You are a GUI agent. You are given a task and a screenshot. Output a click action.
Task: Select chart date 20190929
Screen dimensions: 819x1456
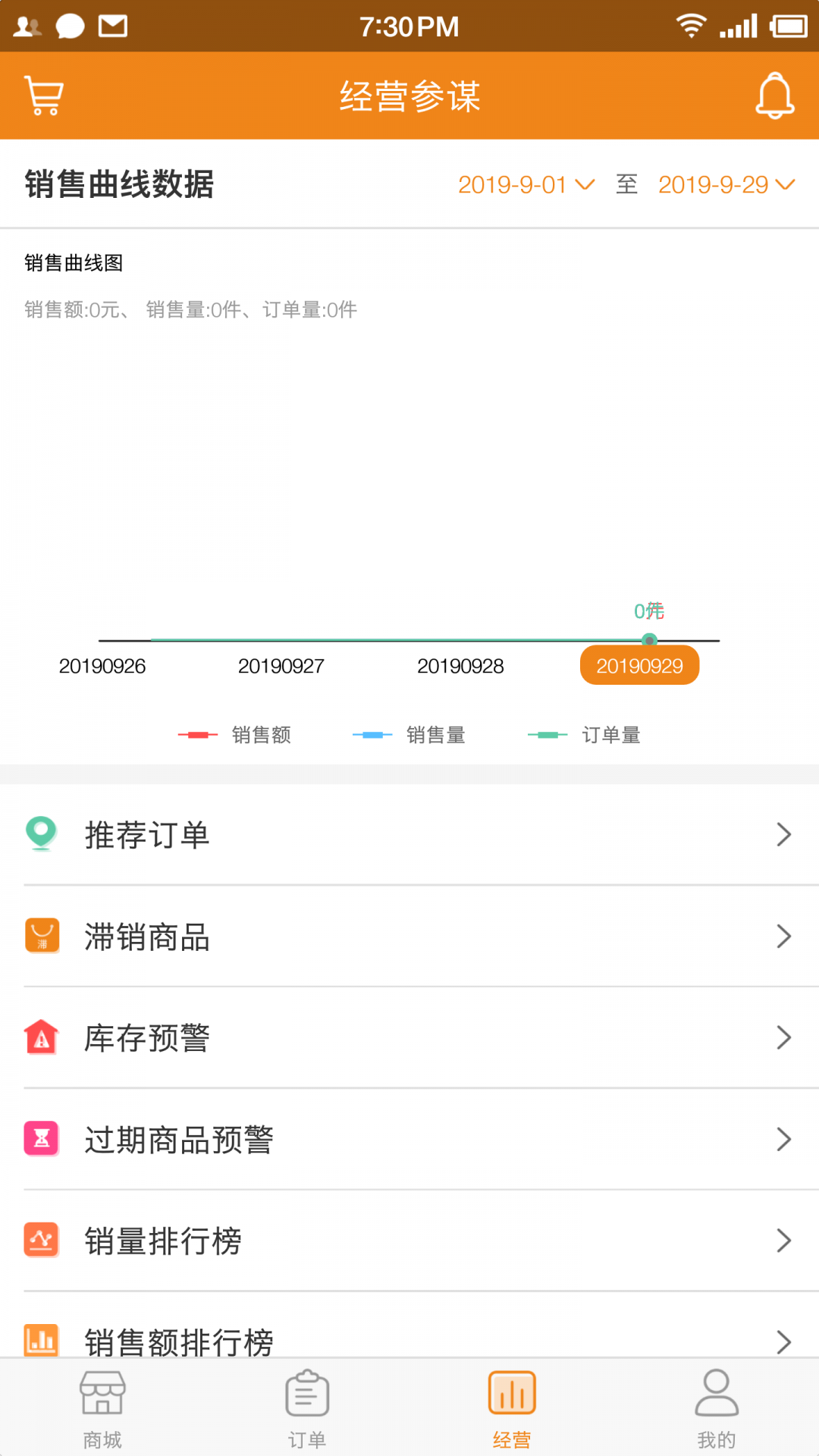point(639,666)
